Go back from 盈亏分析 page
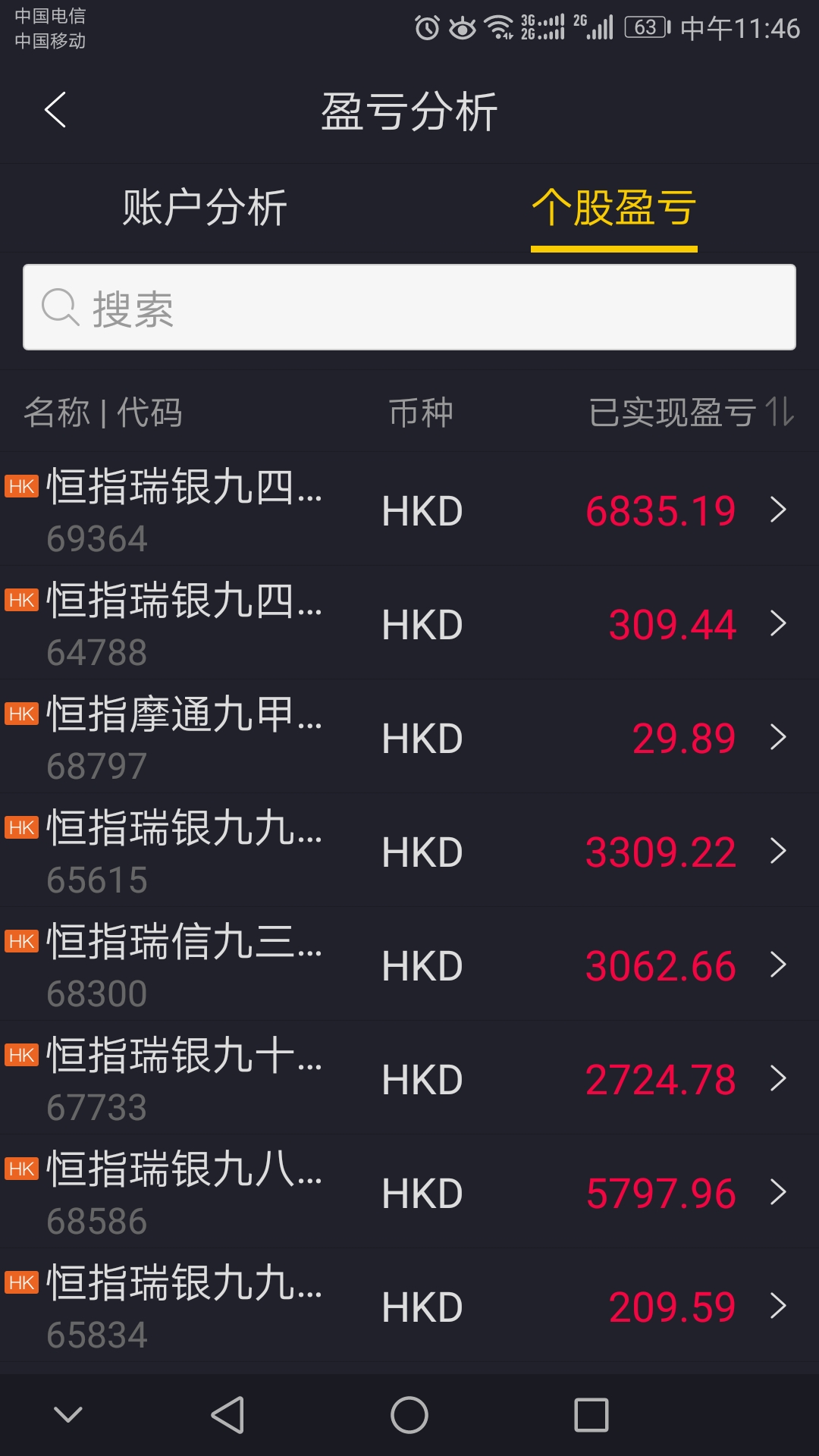 click(x=55, y=110)
